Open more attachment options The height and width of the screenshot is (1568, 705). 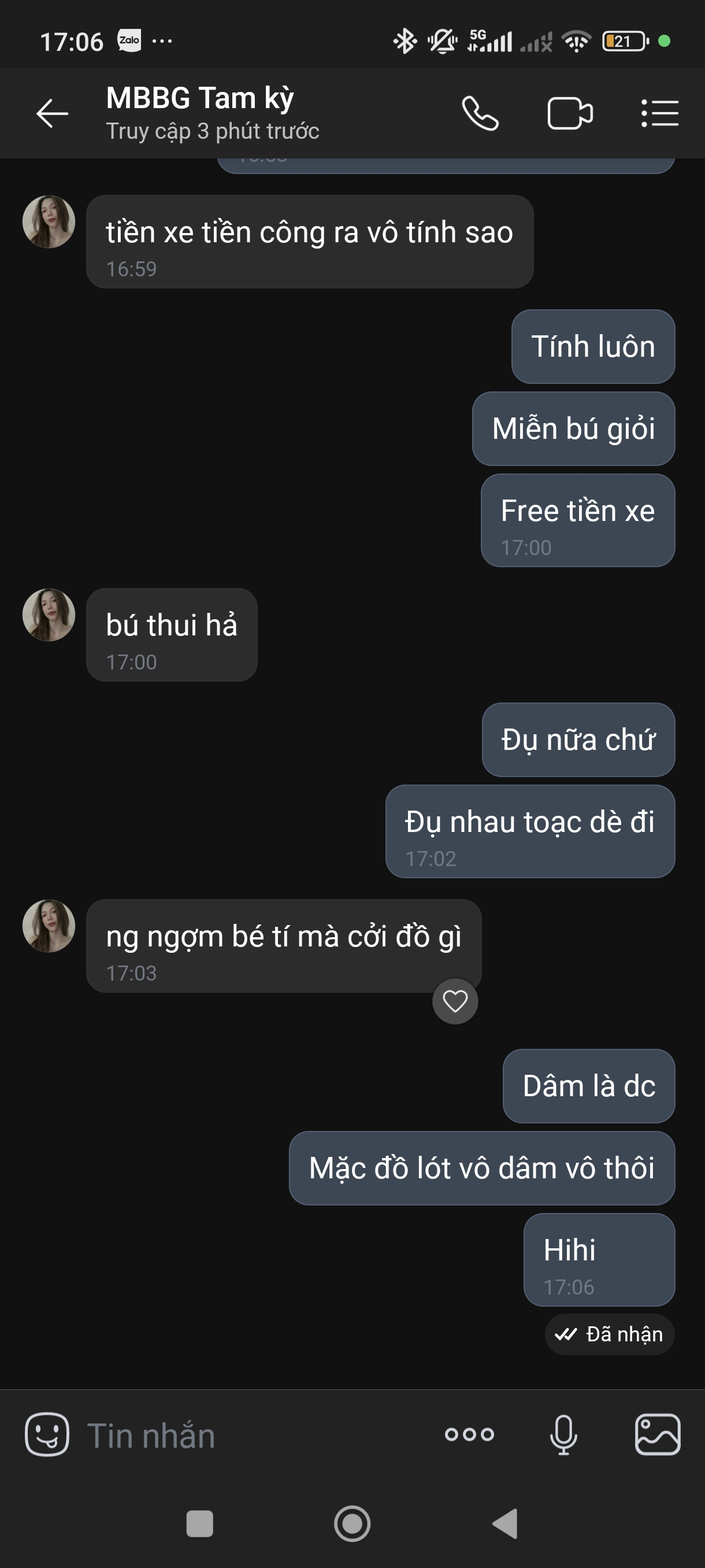tap(469, 1434)
